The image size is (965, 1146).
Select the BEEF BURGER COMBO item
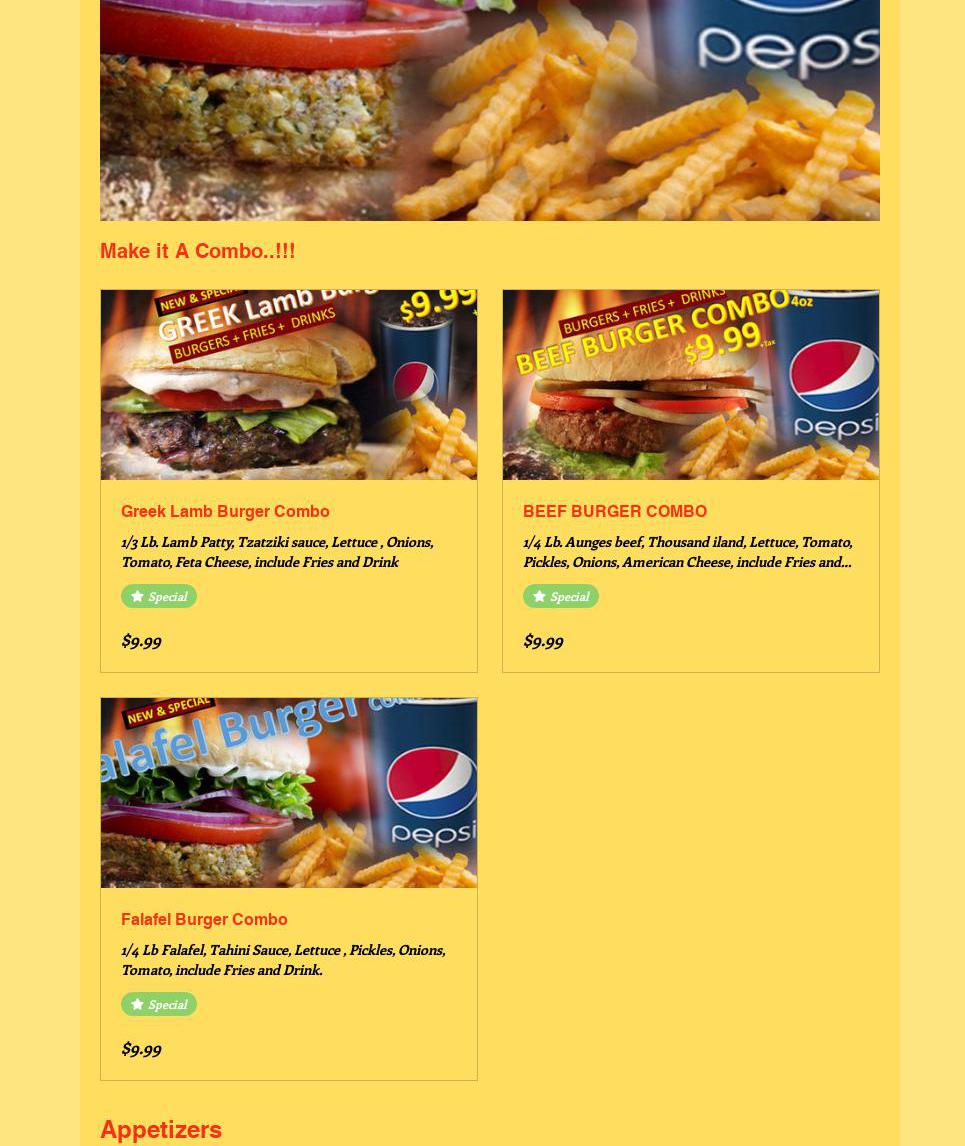tap(614, 511)
